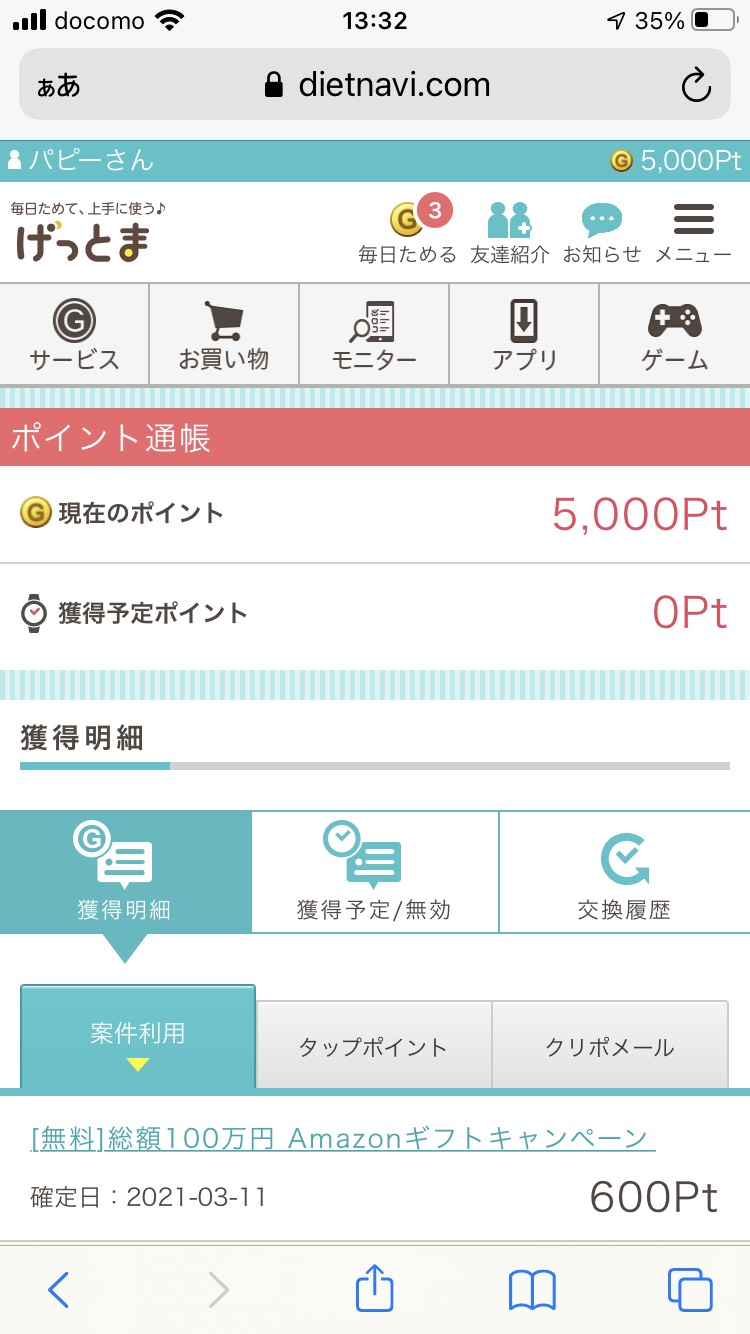Reload the page in Safari
Viewport: 750px width, 1334px height.
coord(696,85)
